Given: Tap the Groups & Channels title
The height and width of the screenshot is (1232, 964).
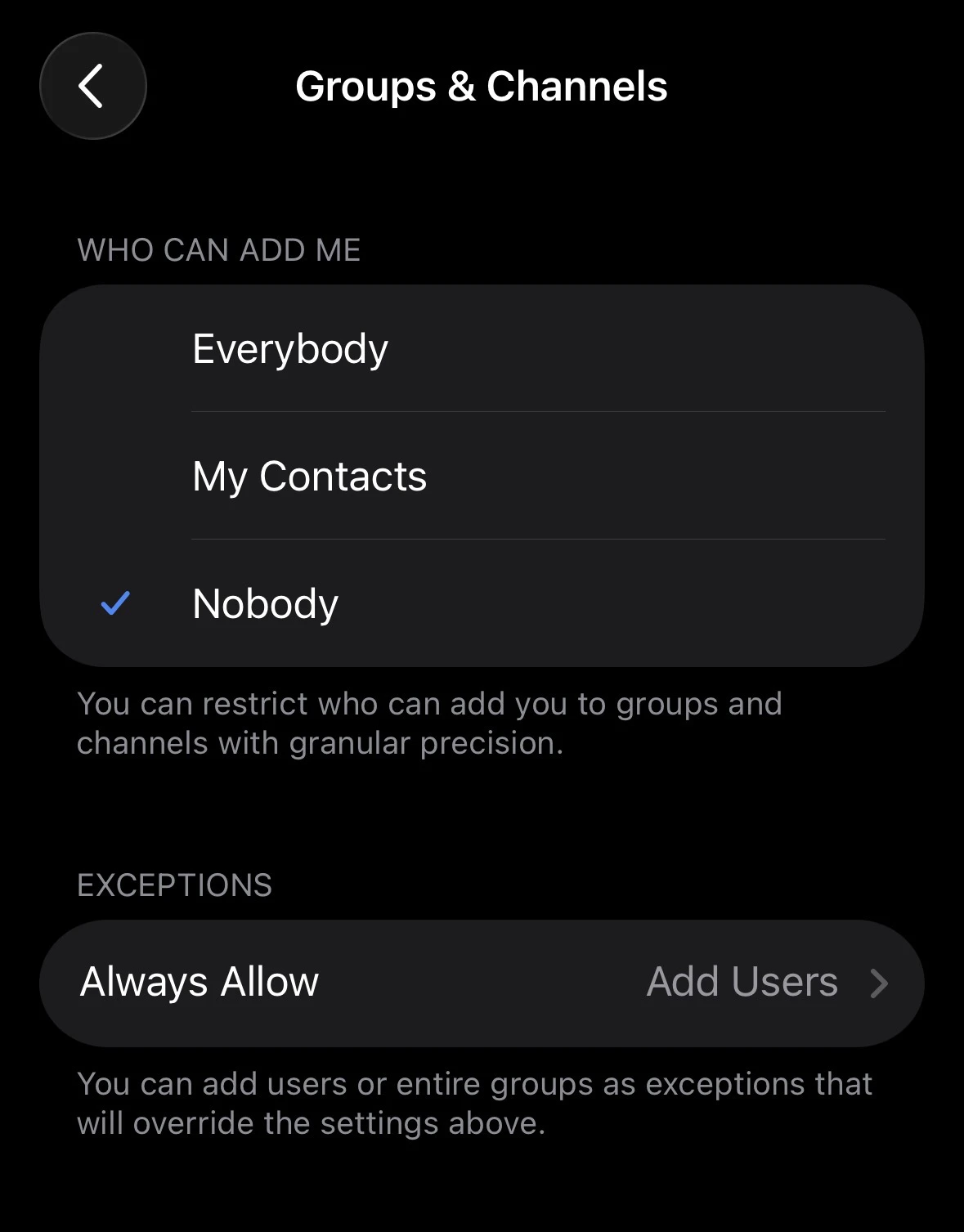Looking at the screenshot, I should [x=482, y=85].
